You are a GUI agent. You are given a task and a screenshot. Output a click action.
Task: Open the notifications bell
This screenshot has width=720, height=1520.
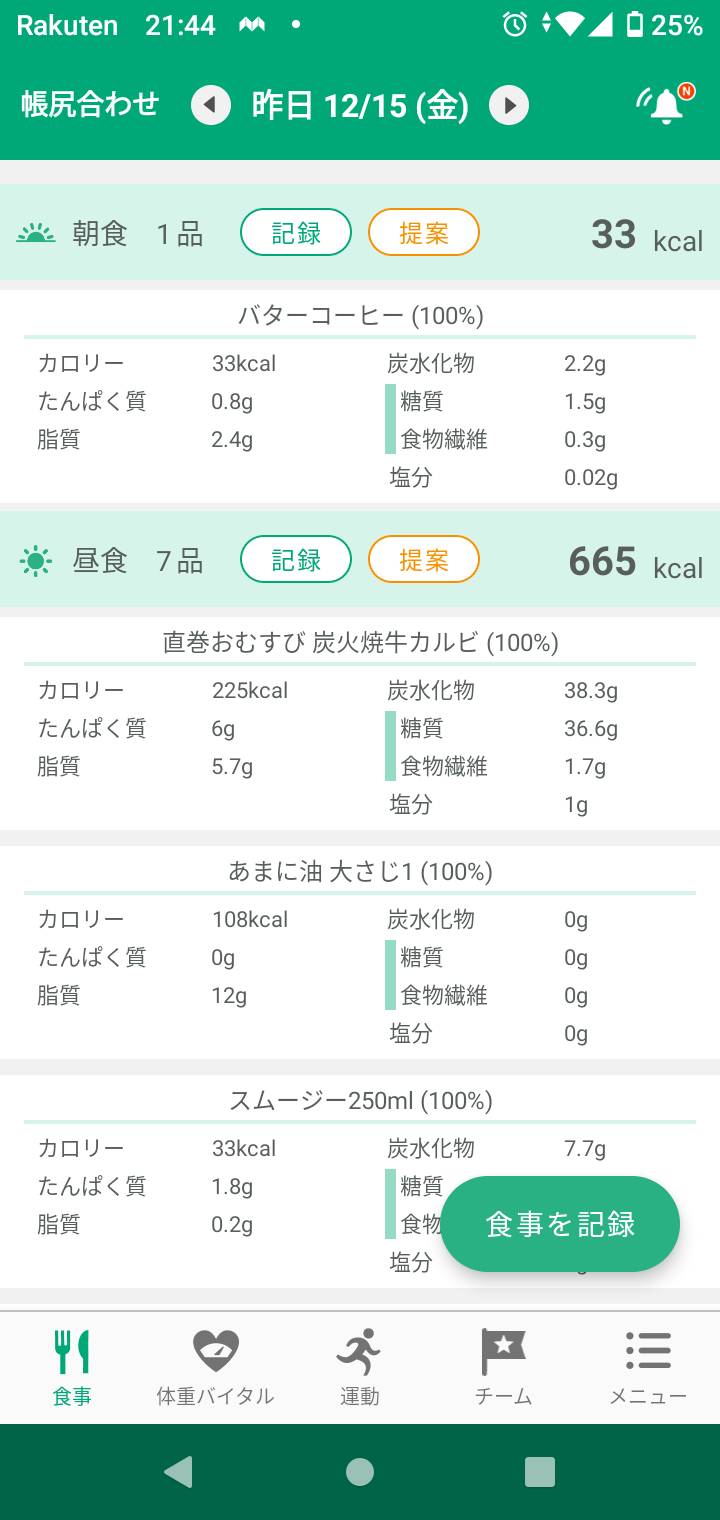pos(666,104)
